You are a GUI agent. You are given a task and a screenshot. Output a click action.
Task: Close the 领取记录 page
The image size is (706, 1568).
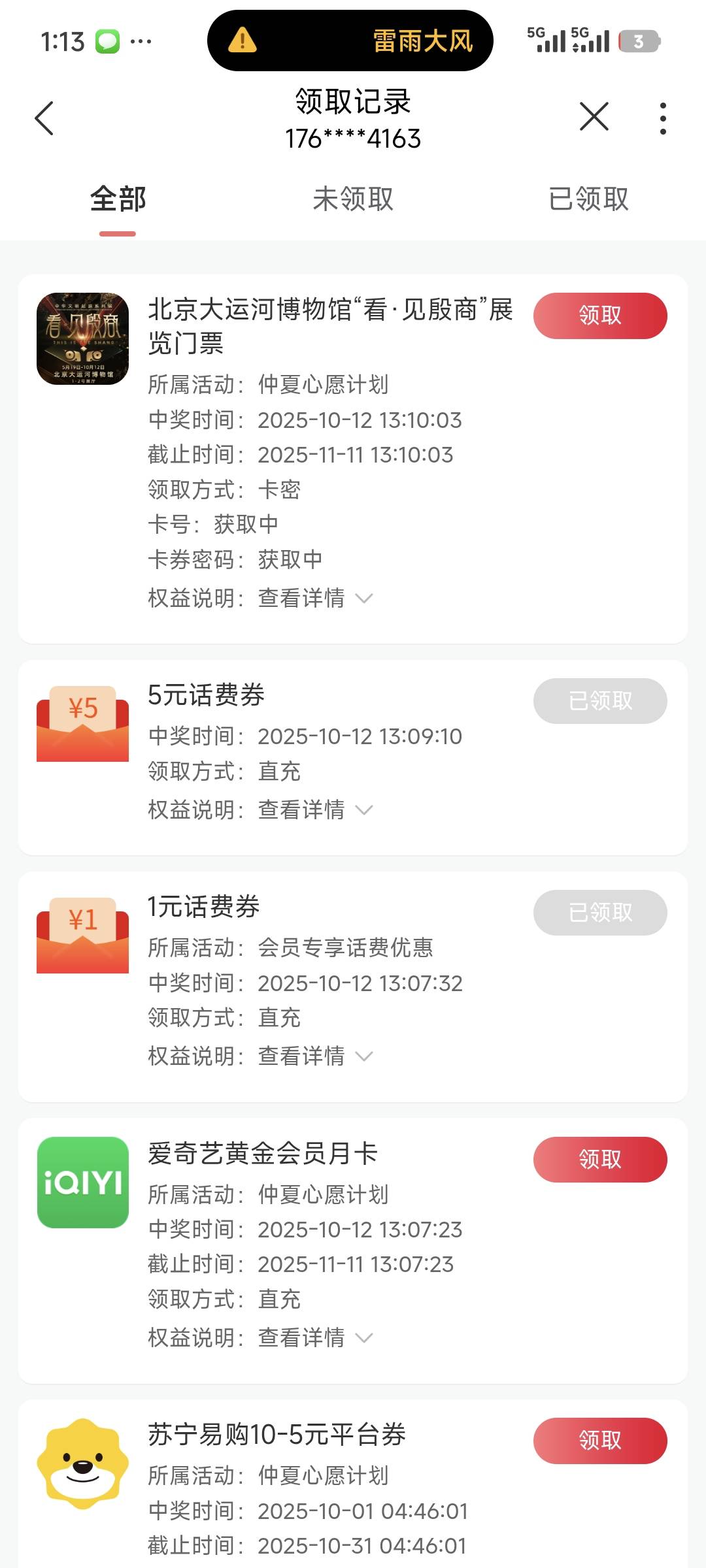click(x=594, y=117)
